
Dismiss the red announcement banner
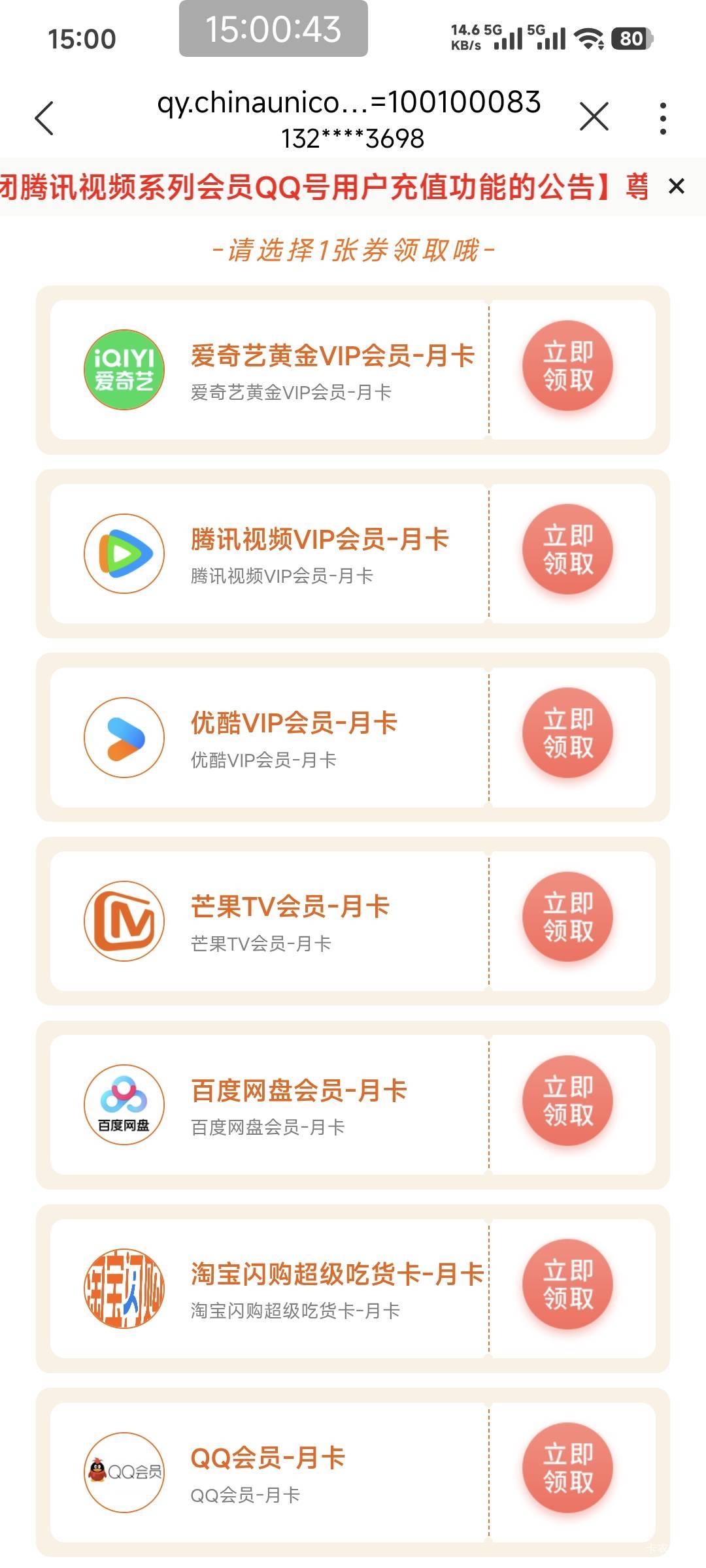[677, 187]
